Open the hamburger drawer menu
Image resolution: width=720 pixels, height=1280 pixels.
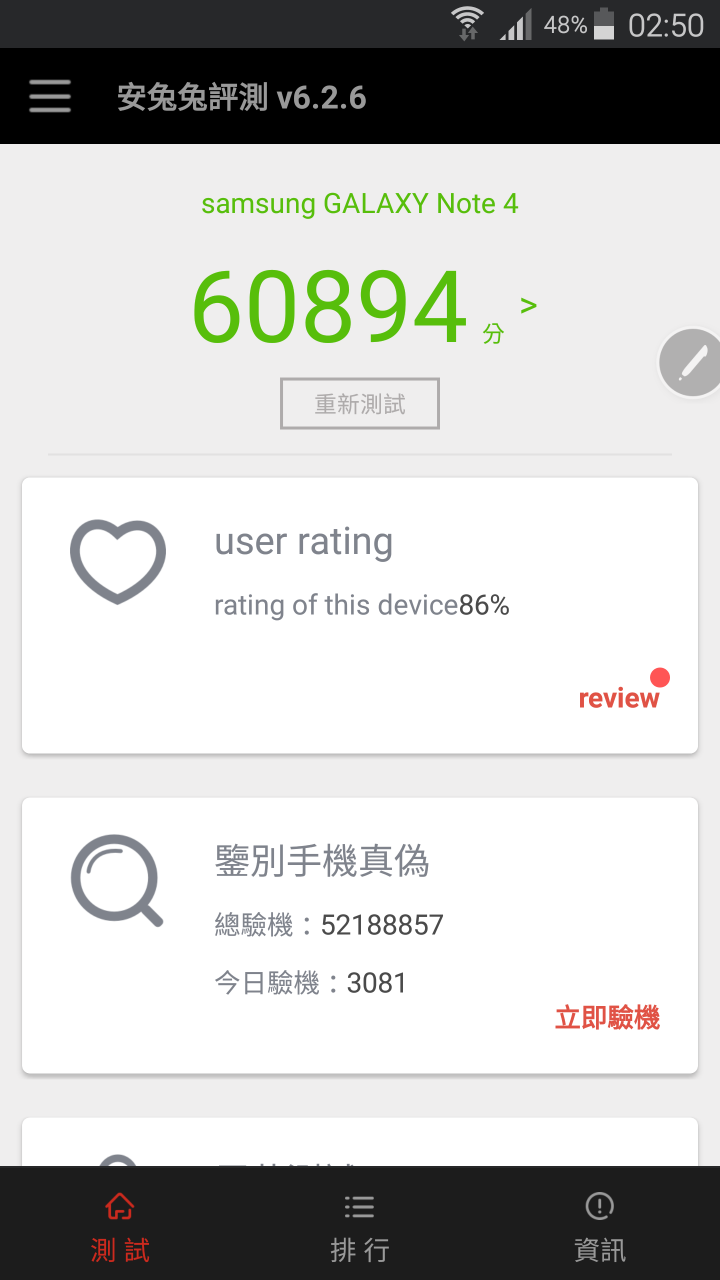[x=50, y=97]
